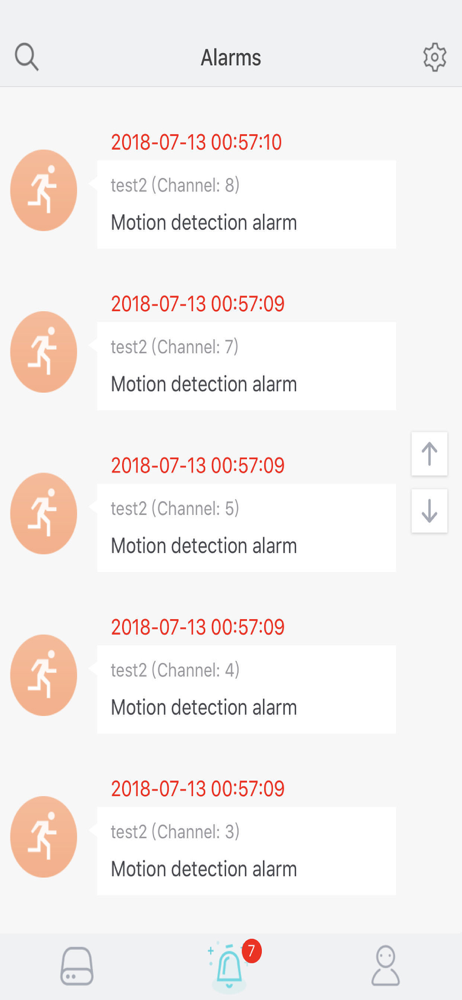Open the Channel 3 alarm entry
Screen dimensions: 462x1000
(x=246, y=851)
